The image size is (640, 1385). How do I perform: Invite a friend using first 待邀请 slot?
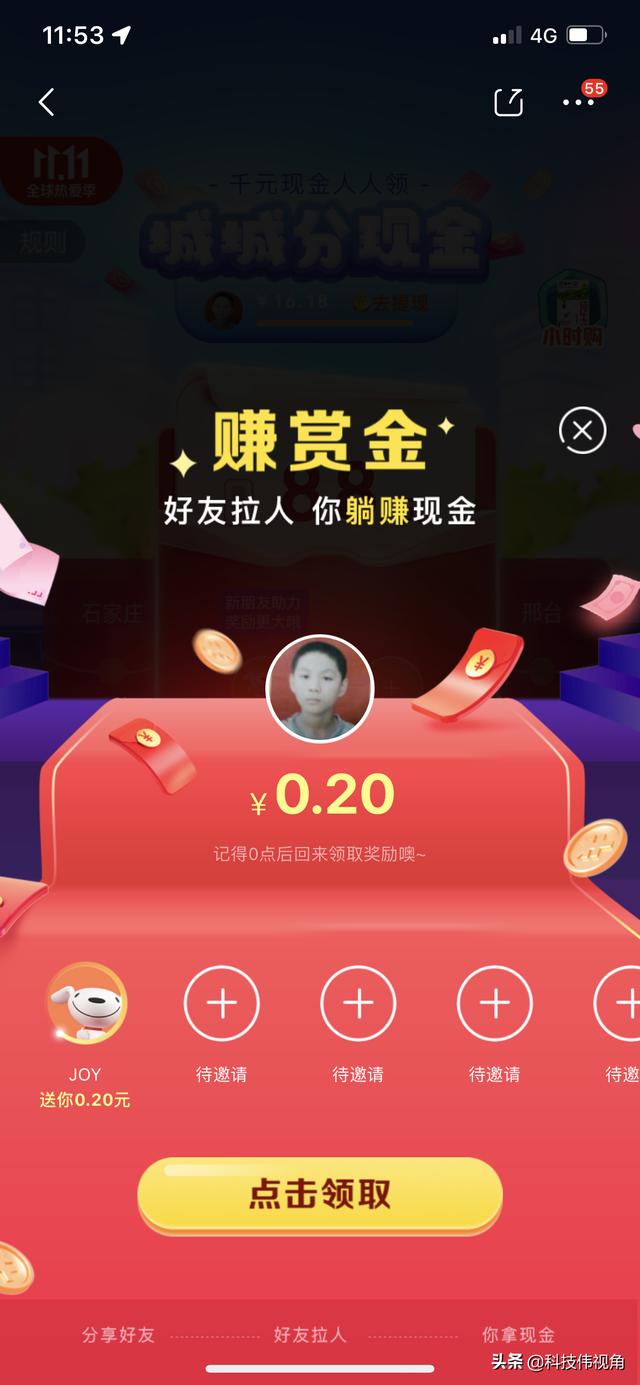[222, 1003]
